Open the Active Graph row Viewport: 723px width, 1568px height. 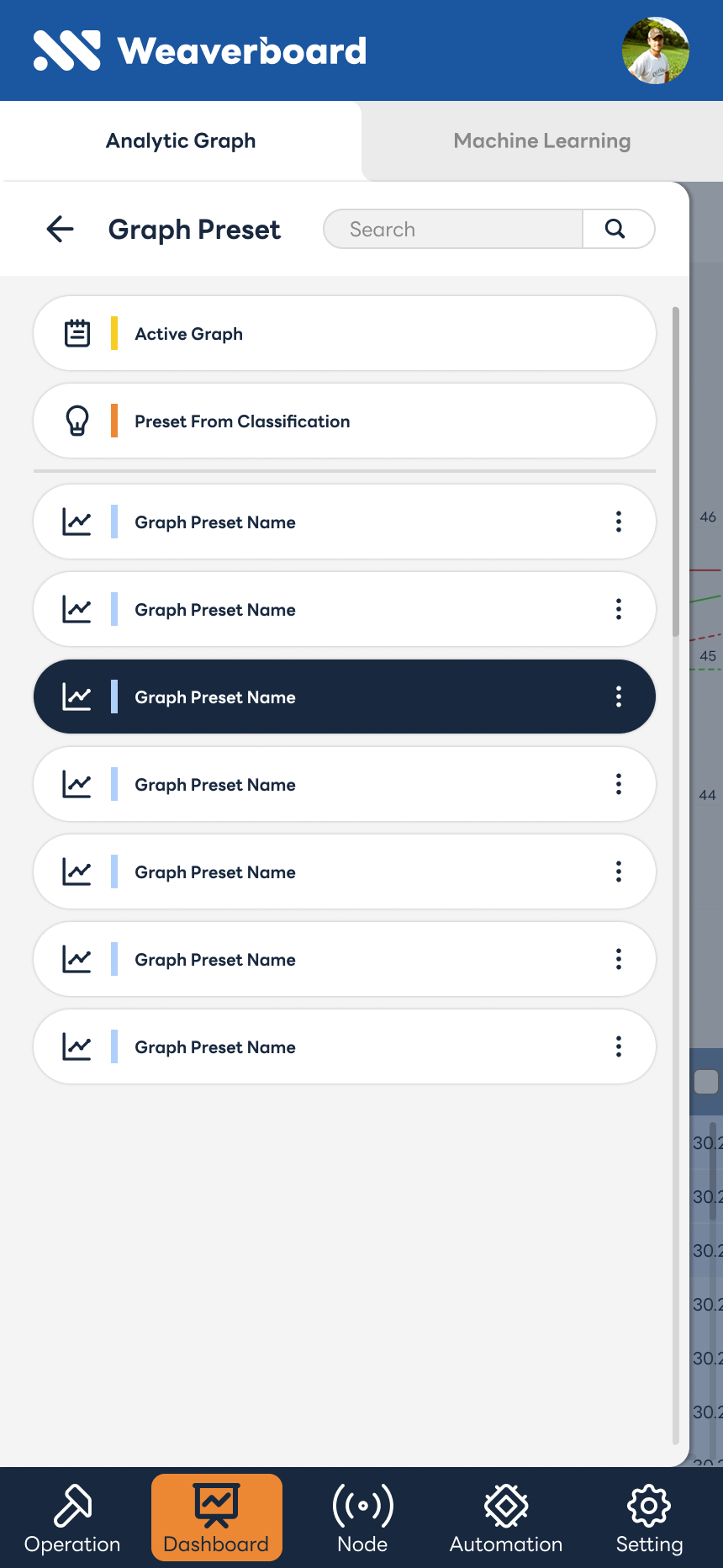[x=345, y=334]
